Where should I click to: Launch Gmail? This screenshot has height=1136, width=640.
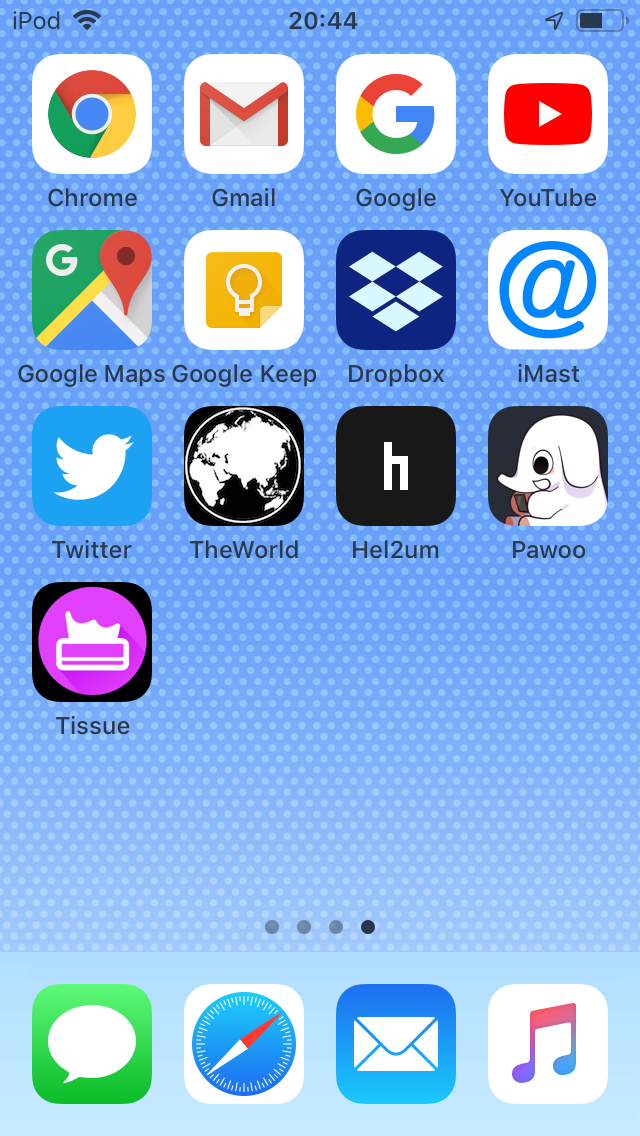click(244, 114)
